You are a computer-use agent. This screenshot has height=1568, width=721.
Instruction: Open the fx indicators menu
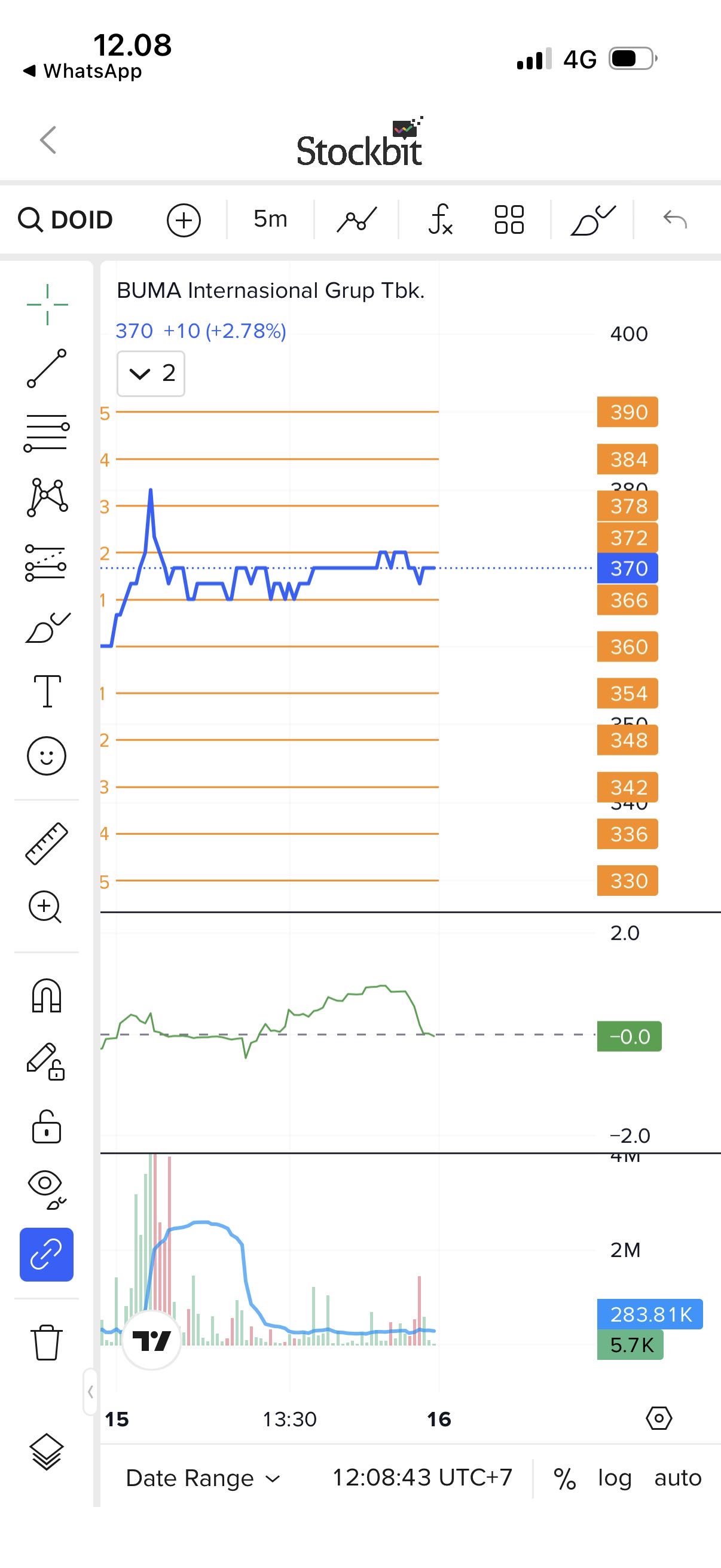click(x=440, y=219)
